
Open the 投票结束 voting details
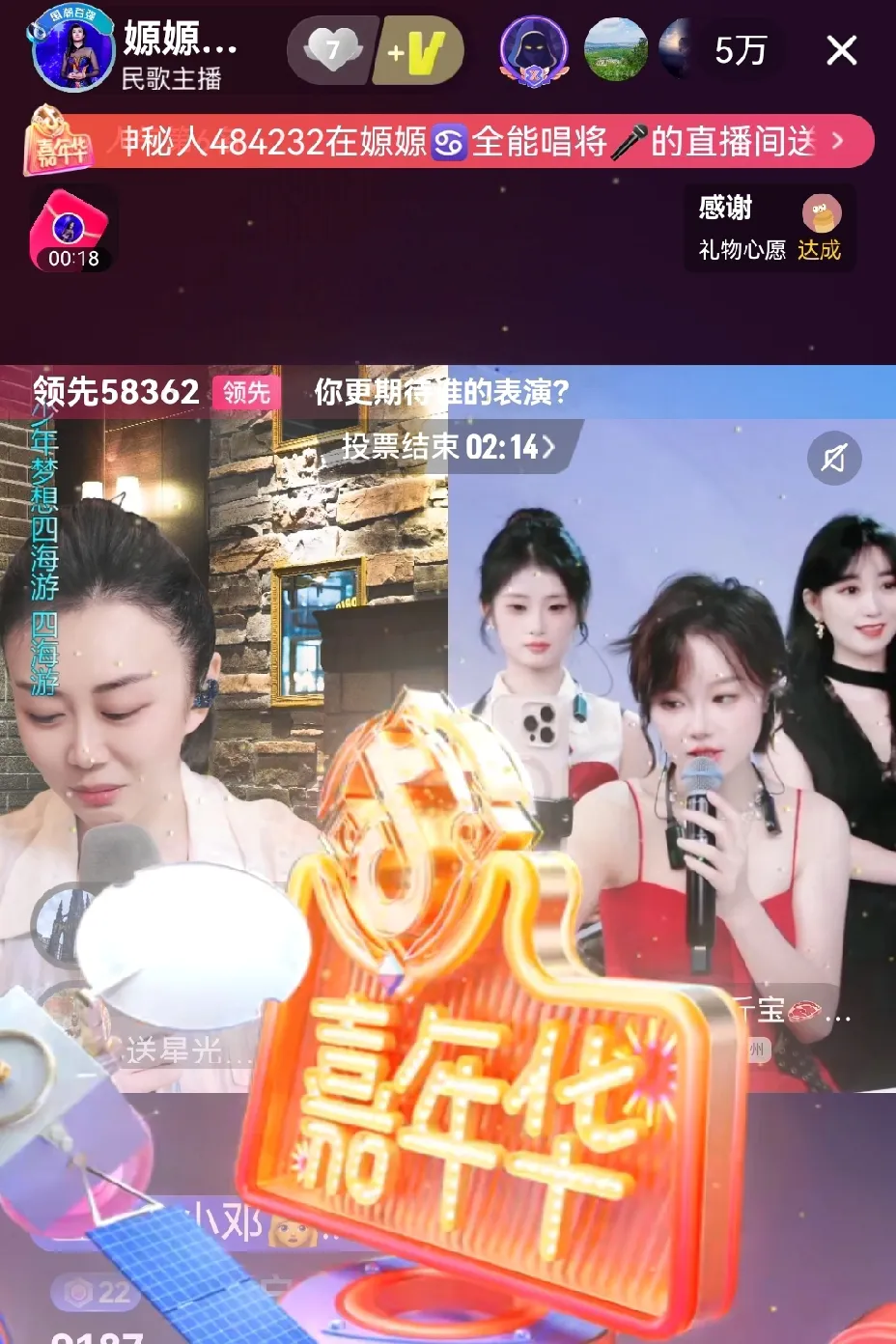coord(449,446)
